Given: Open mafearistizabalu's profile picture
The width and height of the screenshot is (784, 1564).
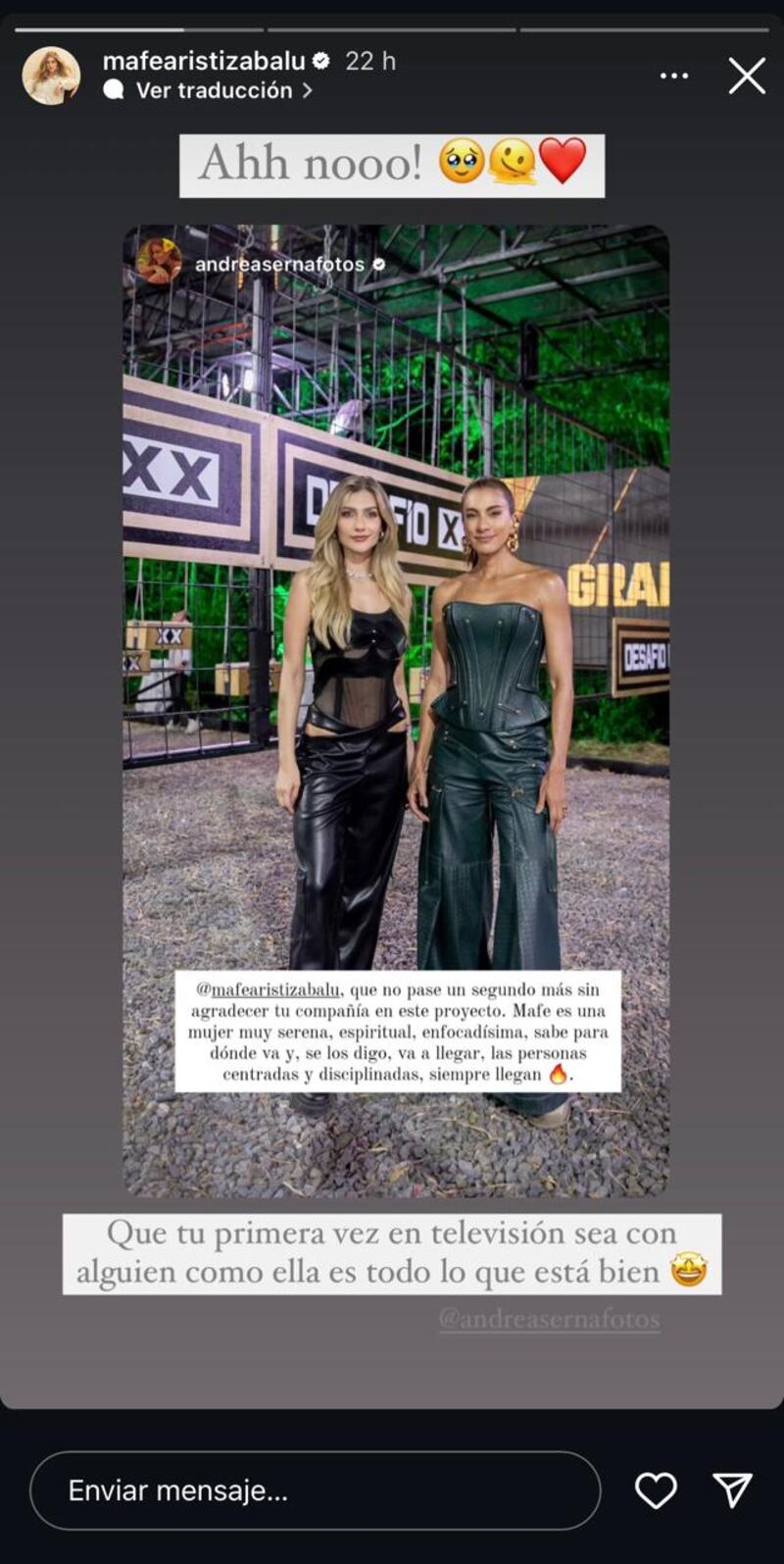Looking at the screenshot, I should (51, 76).
